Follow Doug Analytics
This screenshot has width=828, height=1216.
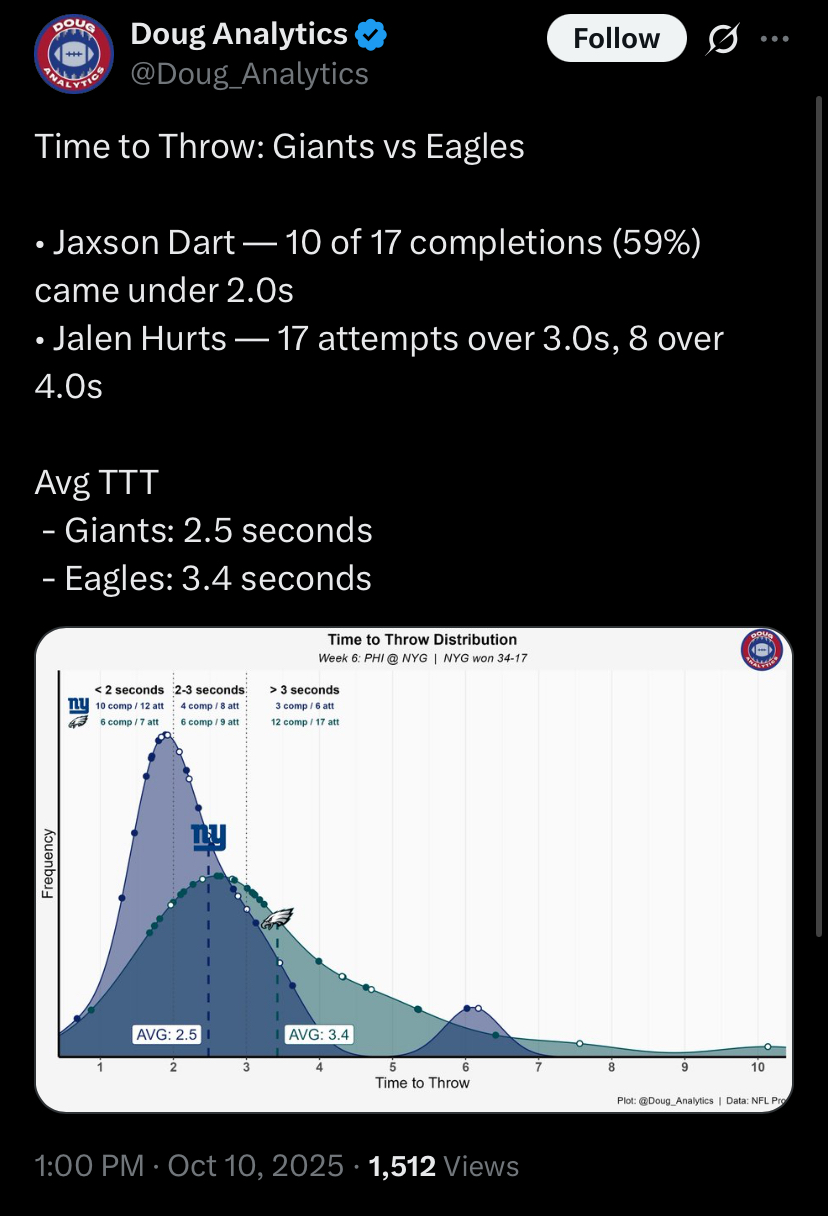616,39
